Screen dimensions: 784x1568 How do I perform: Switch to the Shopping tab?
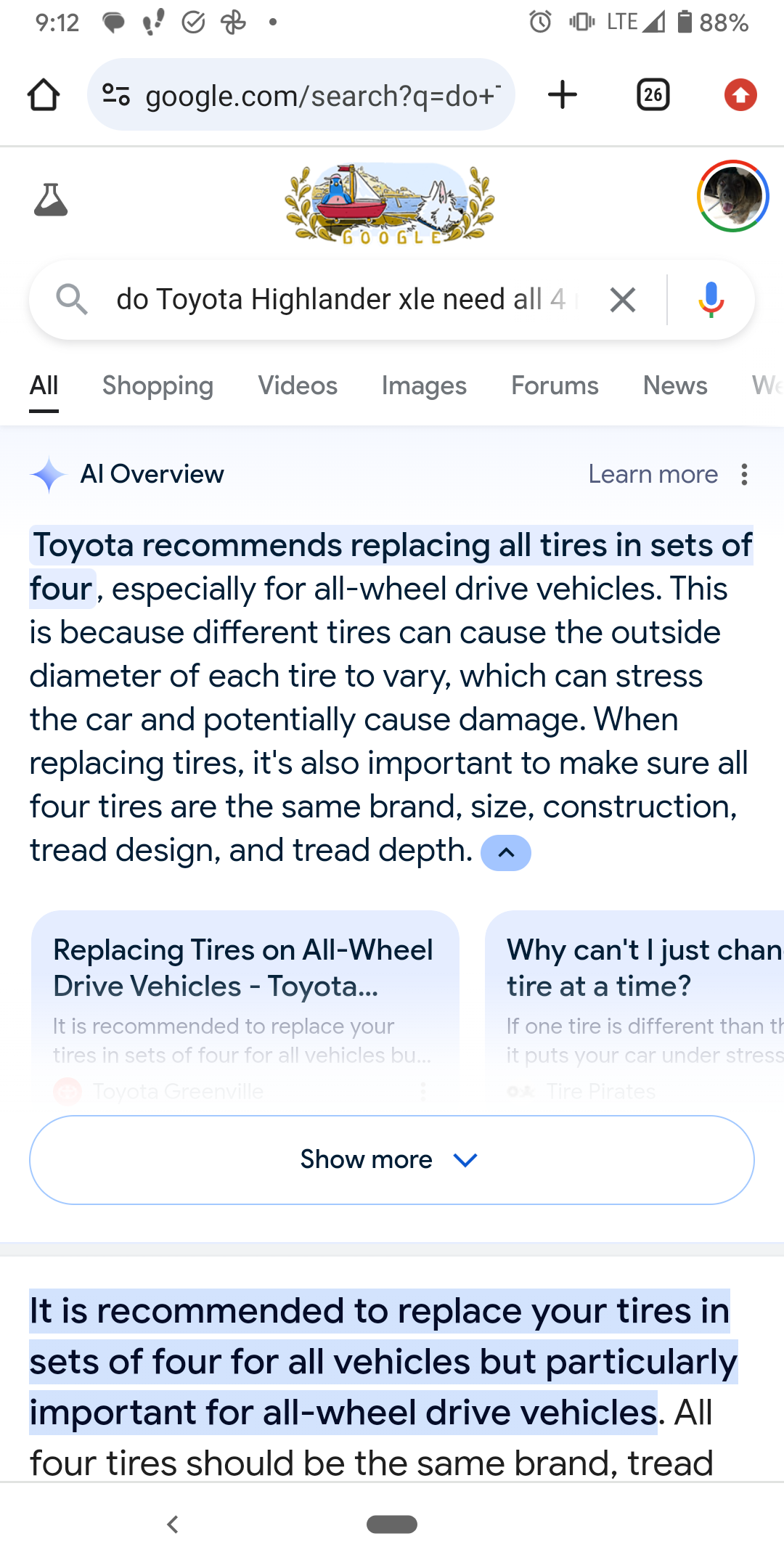click(158, 385)
